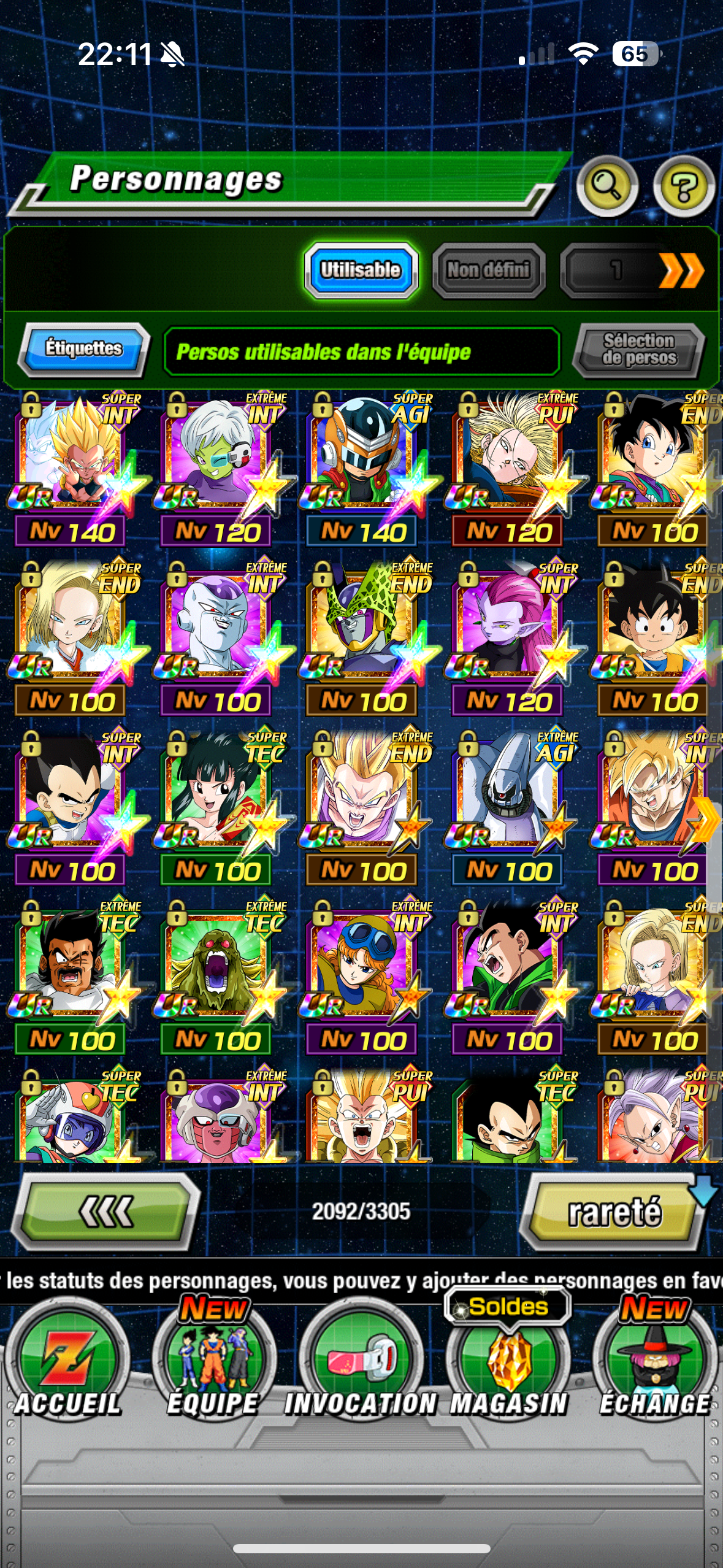Tap Sélection de persos

(639, 350)
